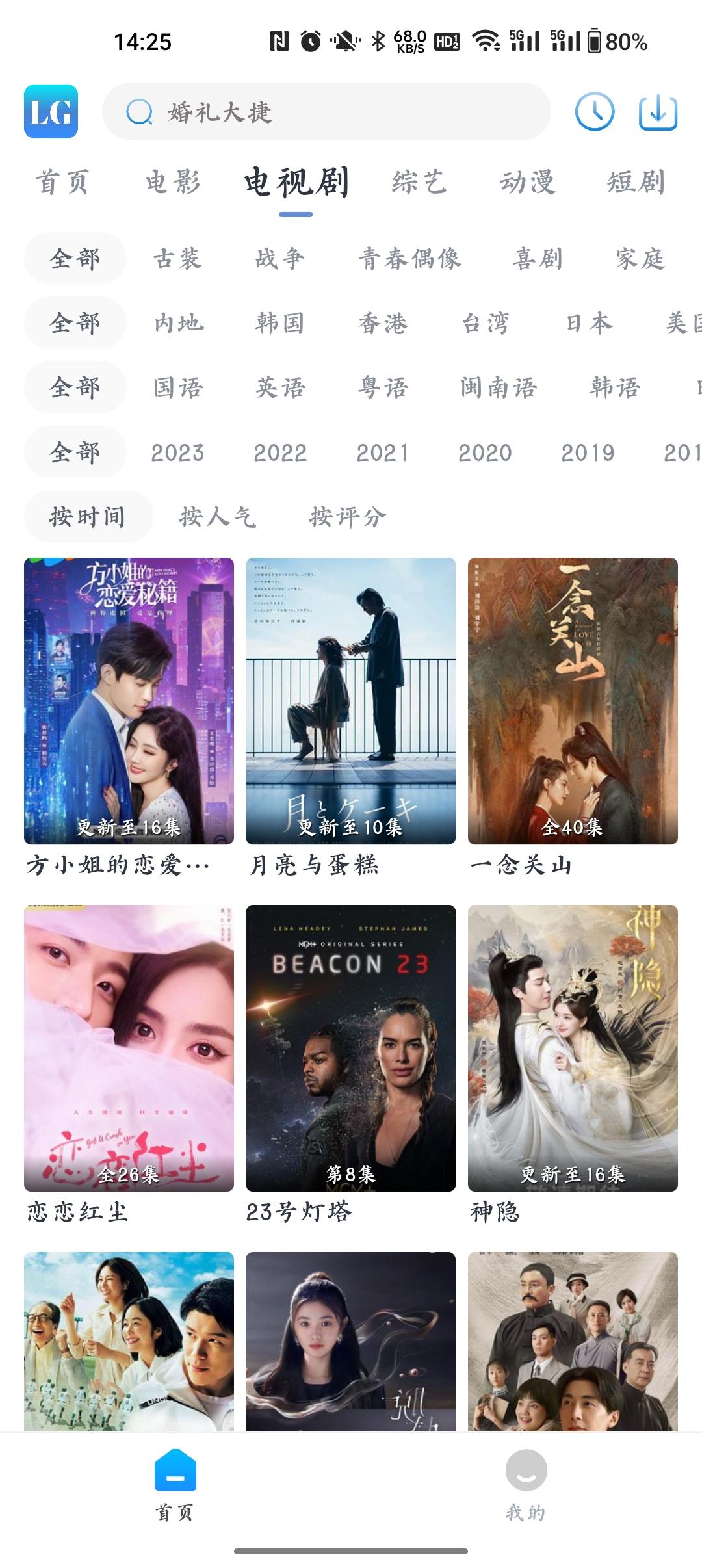Image resolution: width=702 pixels, height=1568 pixels.
Task: Open the 短剧 section
Action: click(634, 183)
